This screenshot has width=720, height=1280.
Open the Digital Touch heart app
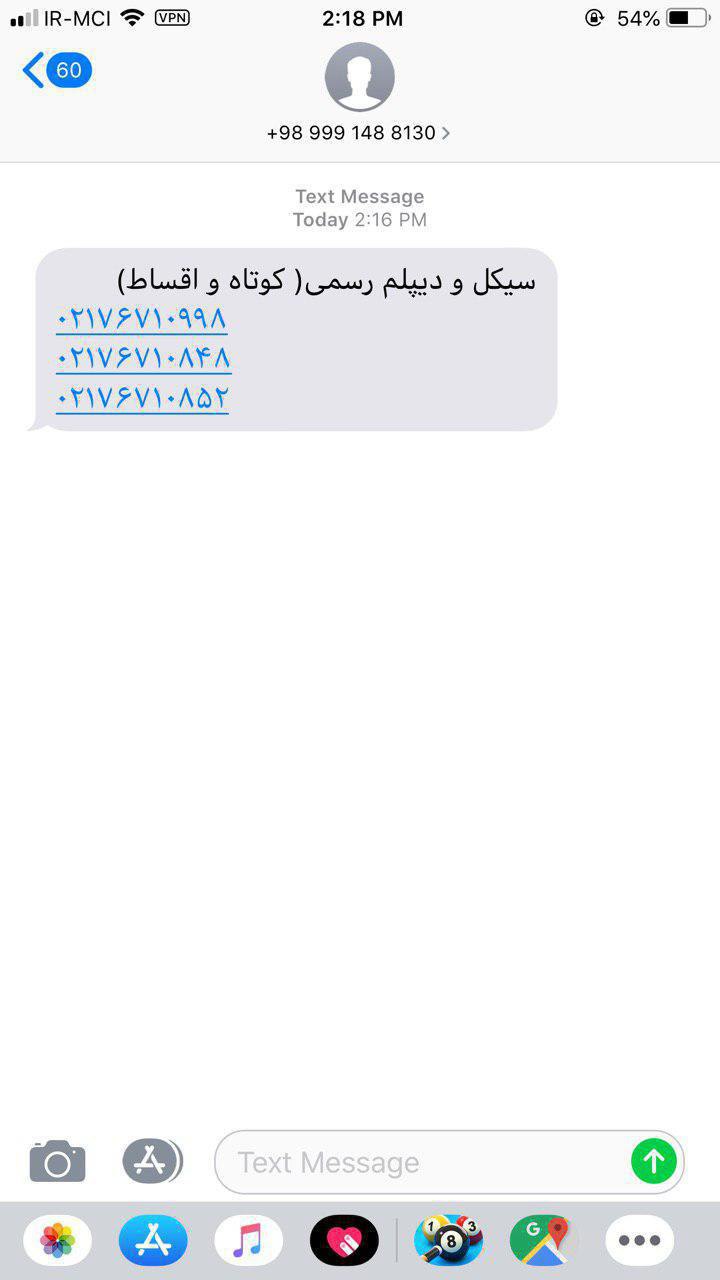344,1241
